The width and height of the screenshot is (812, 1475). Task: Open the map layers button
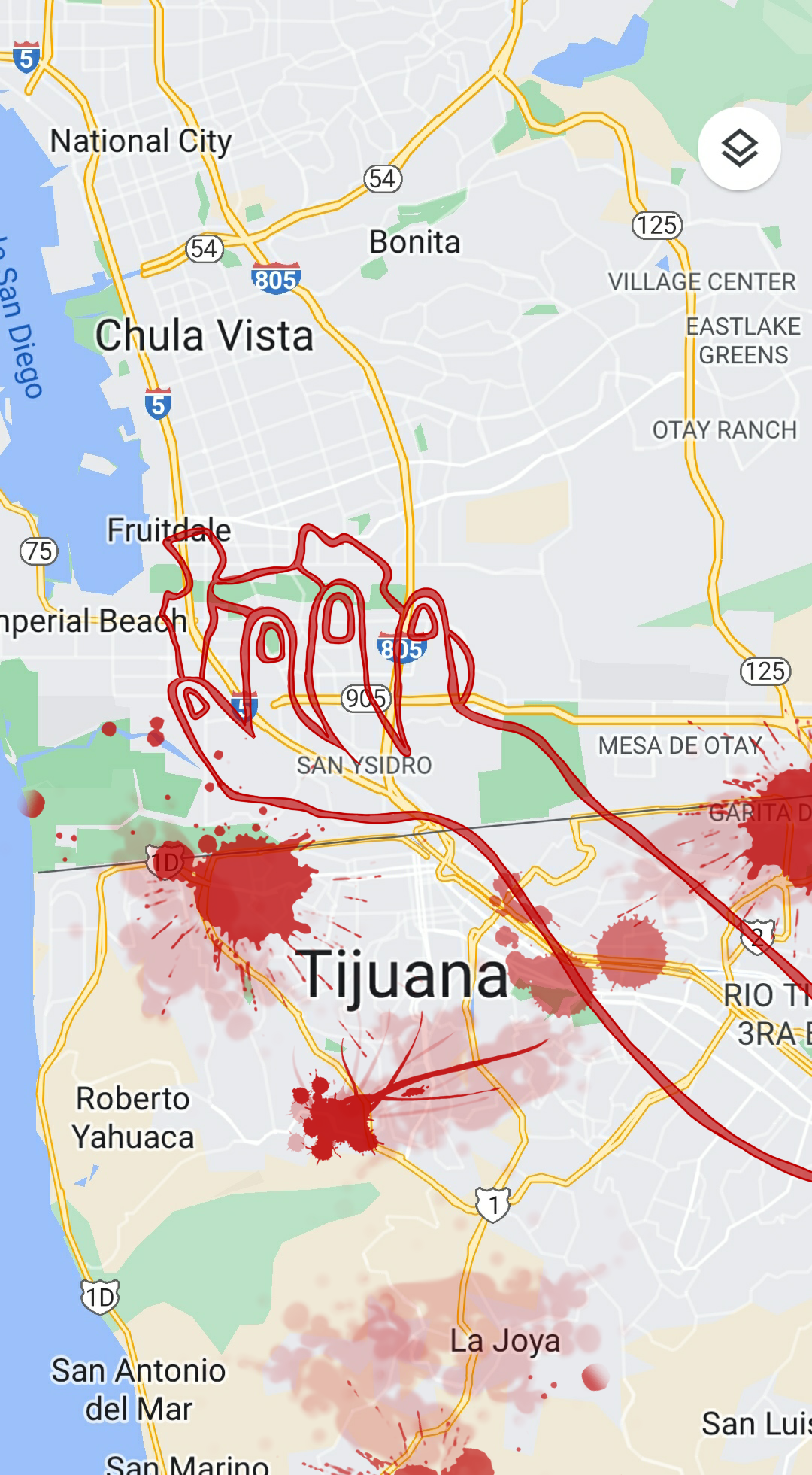click(x=739, y=148)
